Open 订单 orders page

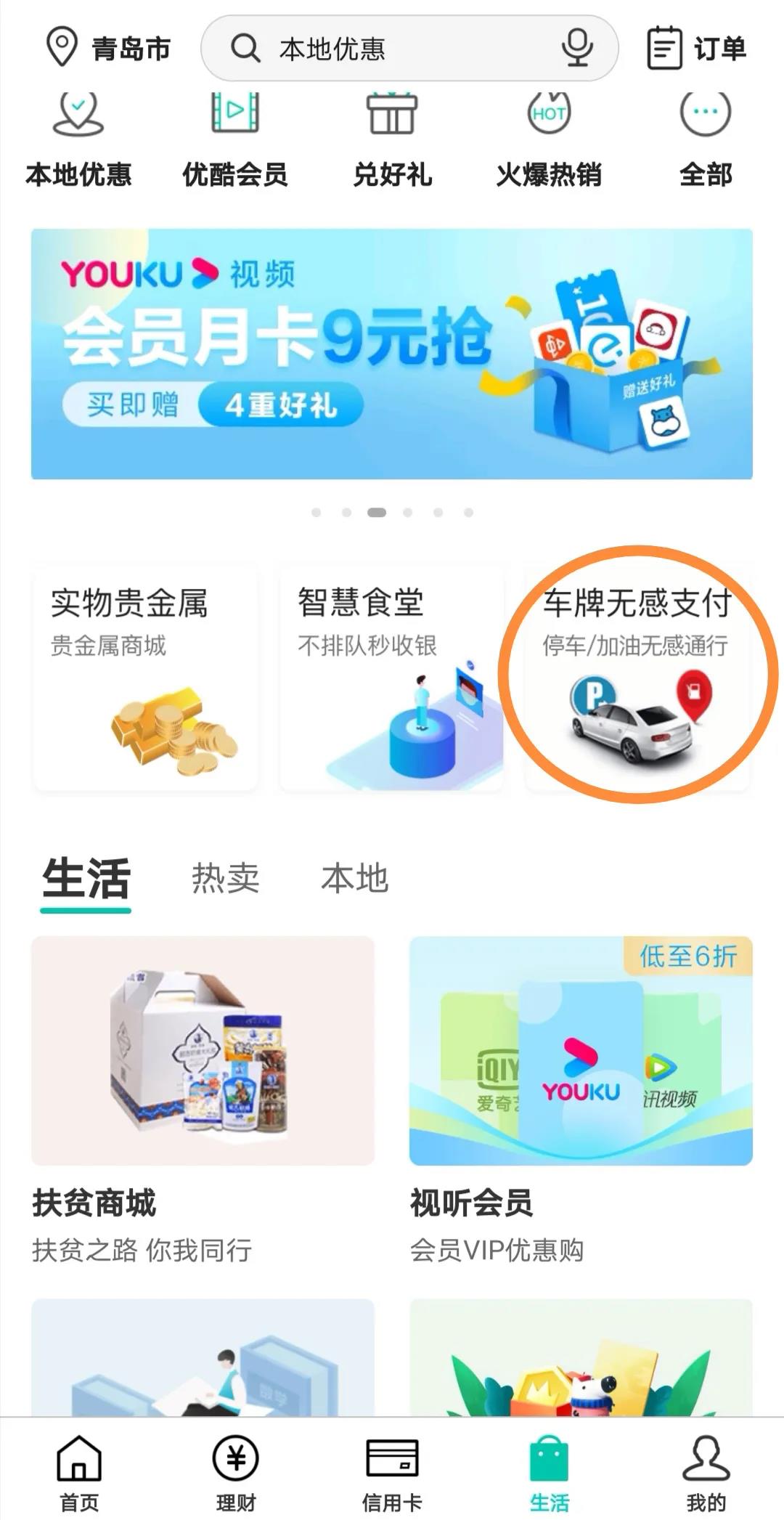[697, 48]
